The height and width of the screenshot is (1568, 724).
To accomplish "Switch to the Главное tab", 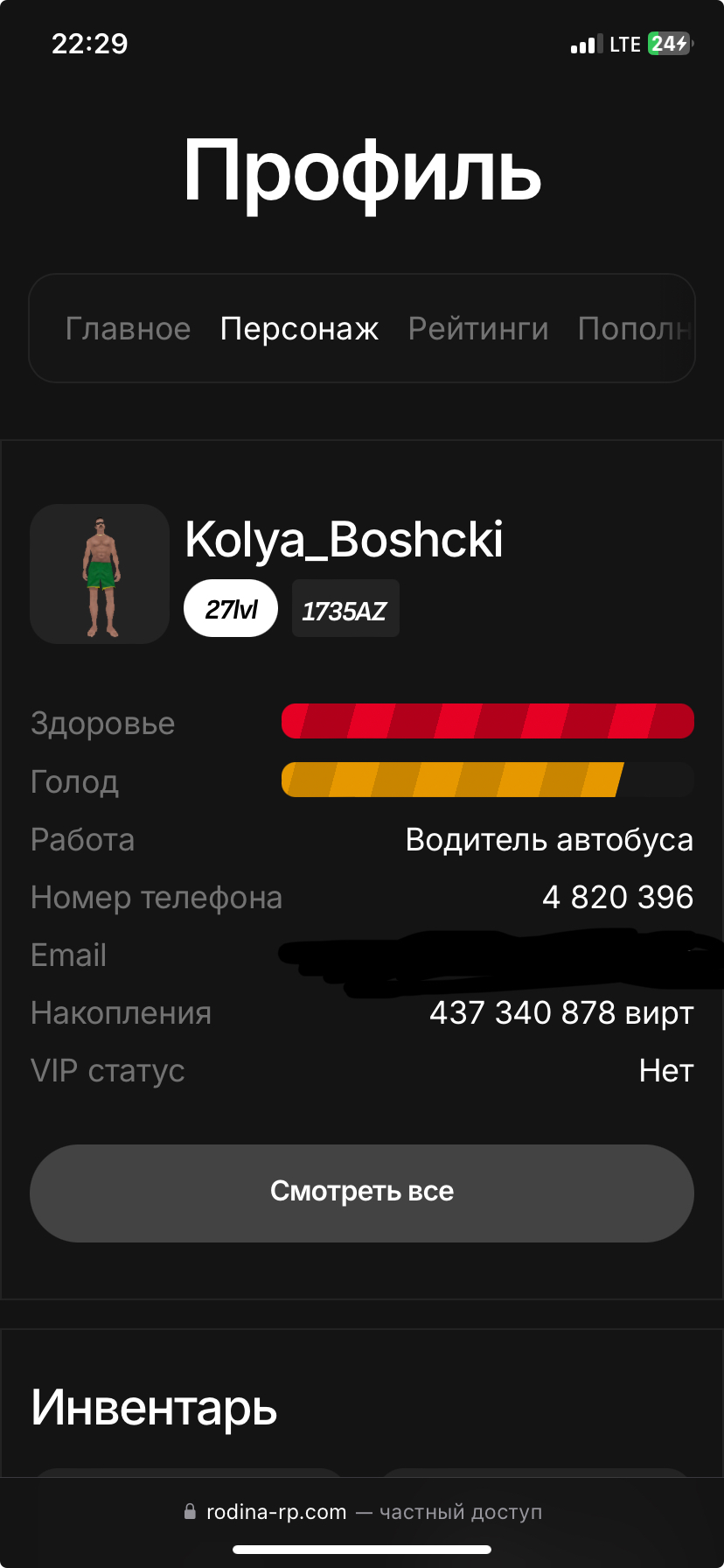I will coord(128,329).
